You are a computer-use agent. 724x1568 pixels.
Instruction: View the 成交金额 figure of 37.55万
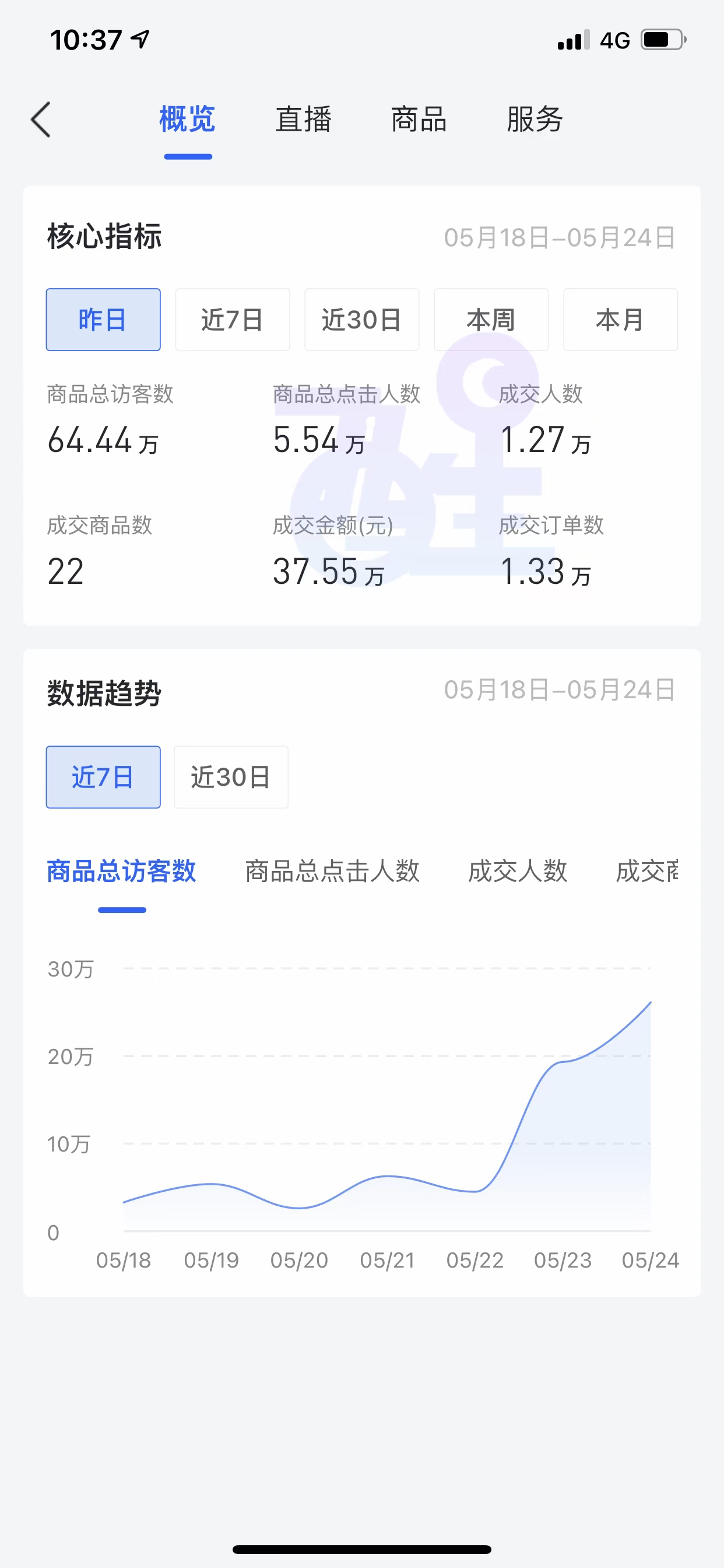[329, 571]
